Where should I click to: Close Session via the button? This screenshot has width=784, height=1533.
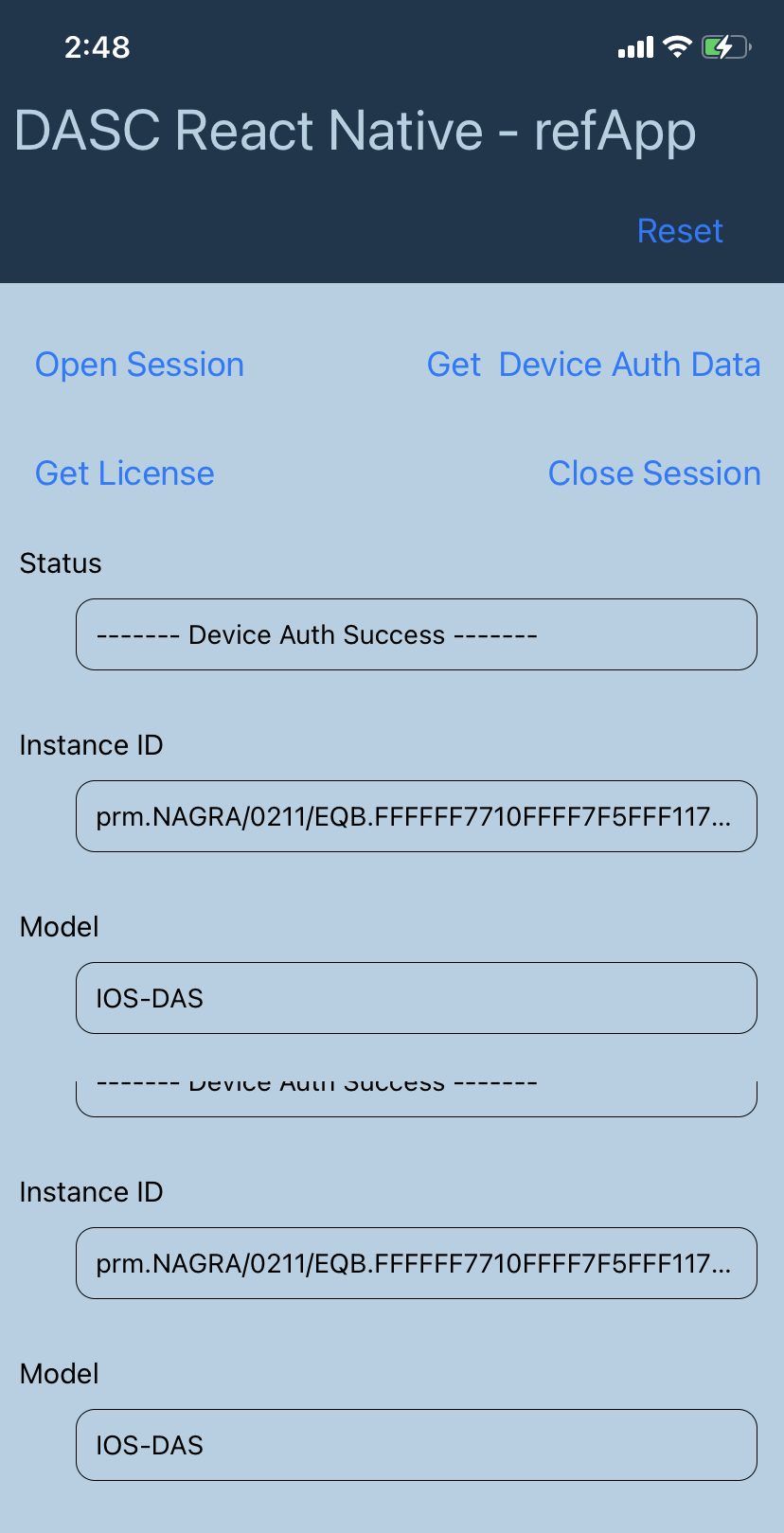coord(654,473)
